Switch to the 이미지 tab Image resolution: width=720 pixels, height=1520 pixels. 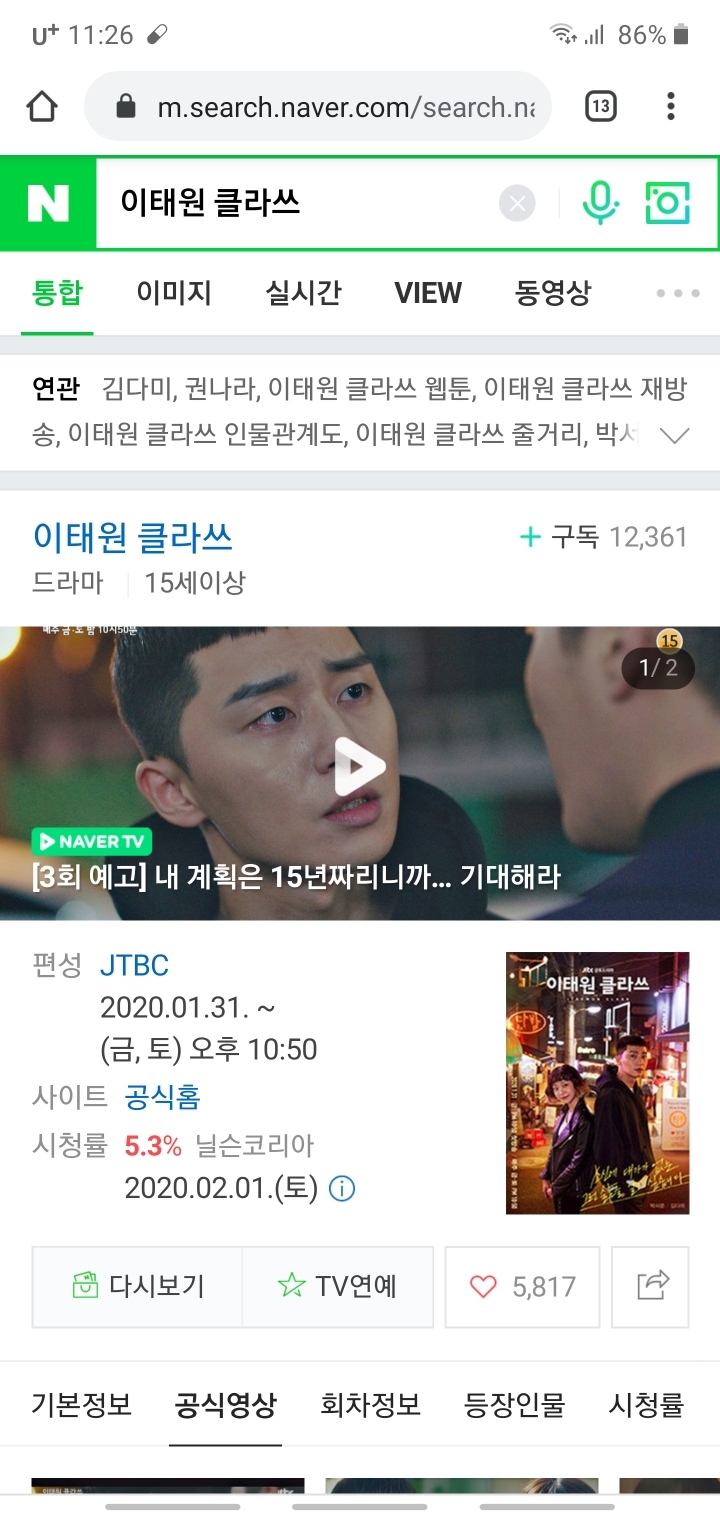click(173, 292)
